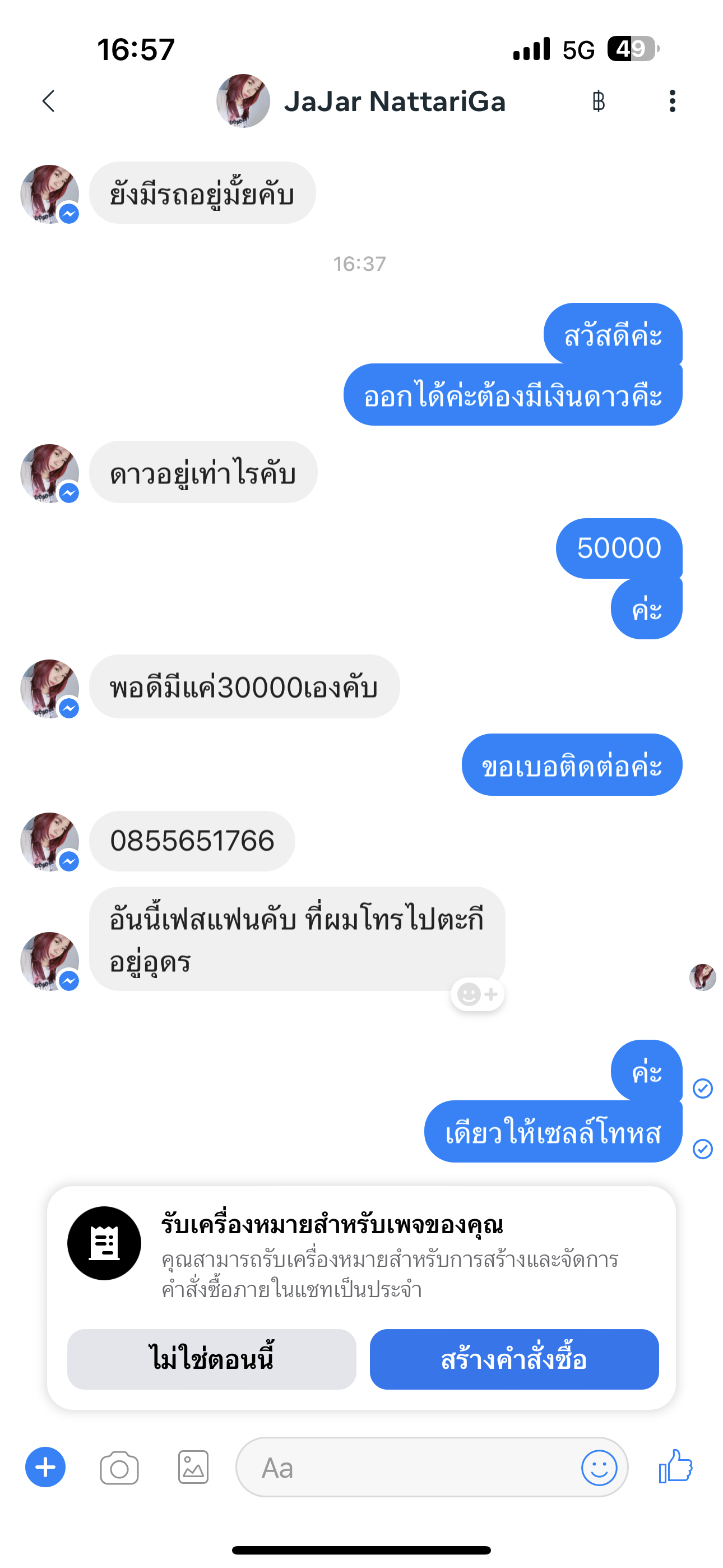Open the baht payment icon
The height and width of the screenshot is (1568, 723).
point(598,101)
